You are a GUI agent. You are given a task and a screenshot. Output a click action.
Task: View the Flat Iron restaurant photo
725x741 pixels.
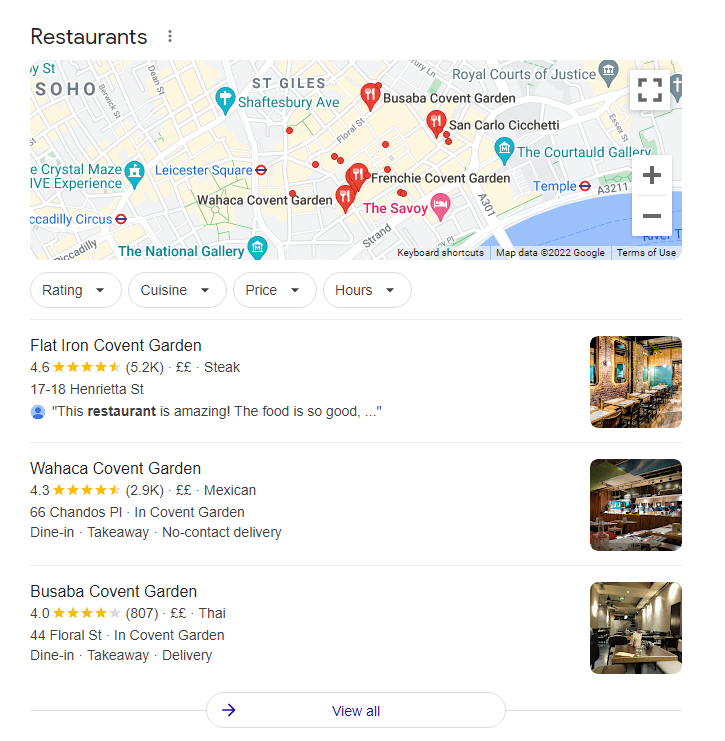point(636,382)
